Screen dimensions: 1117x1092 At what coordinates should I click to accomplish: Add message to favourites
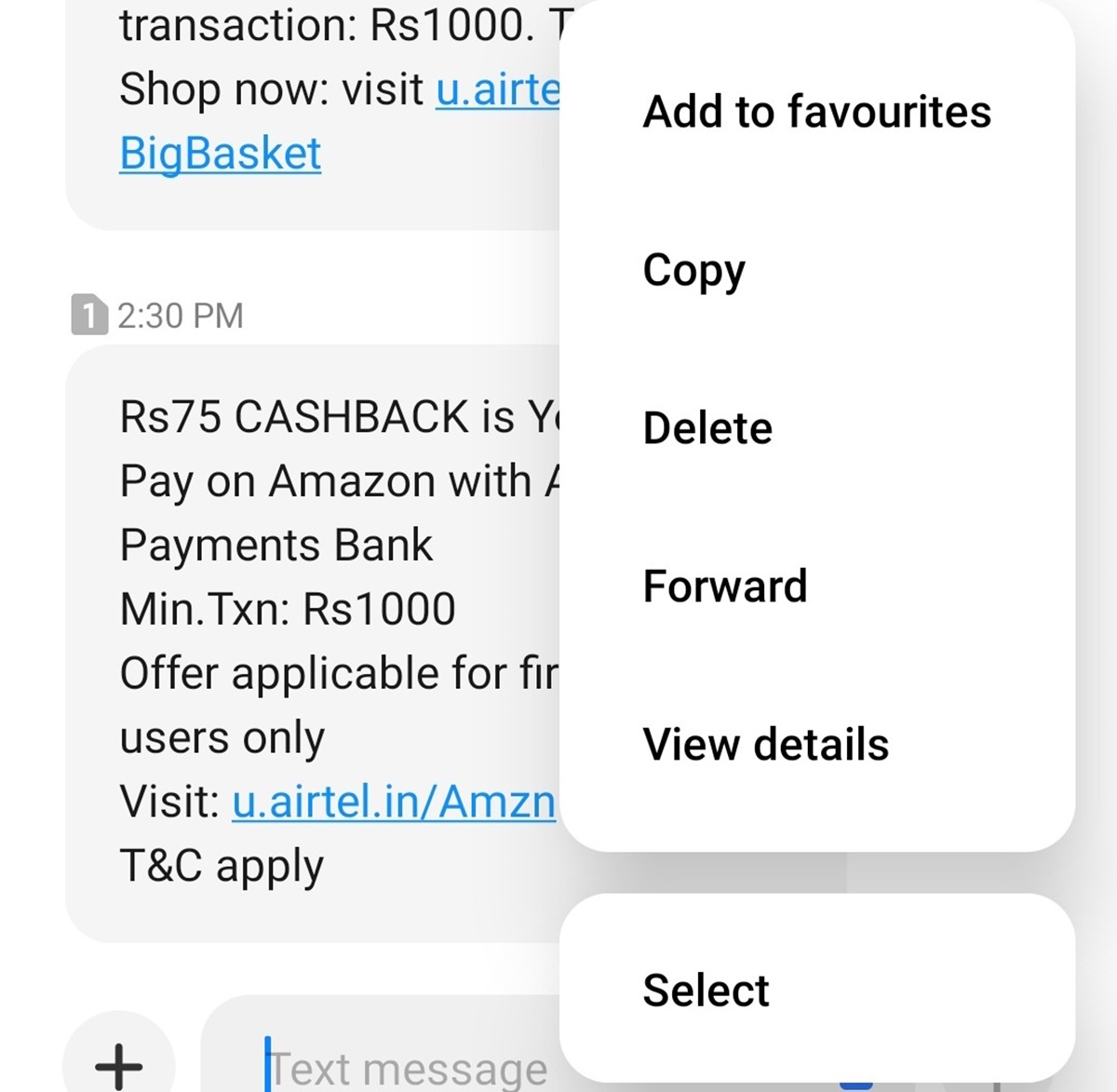816,112
